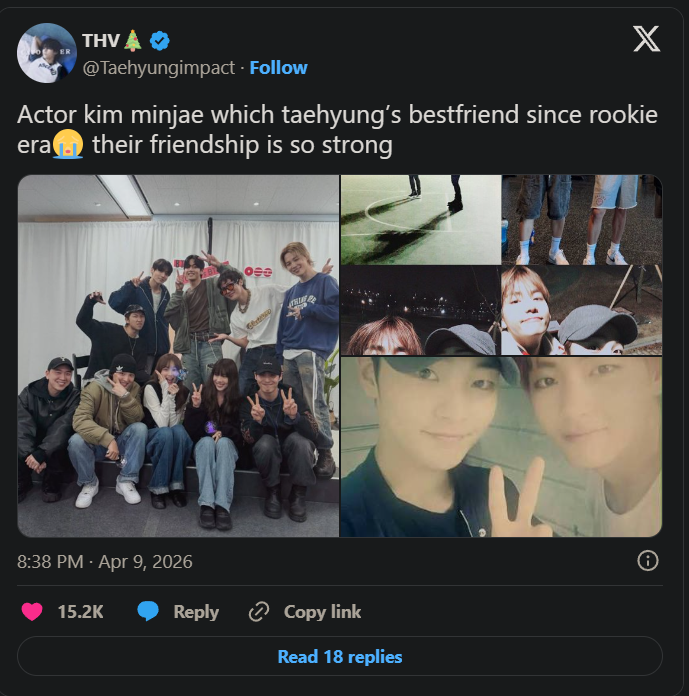The height and width of the screenshot is (696, 689).
Task: Like this post with 15.2K likes
Action: [33, 611]
